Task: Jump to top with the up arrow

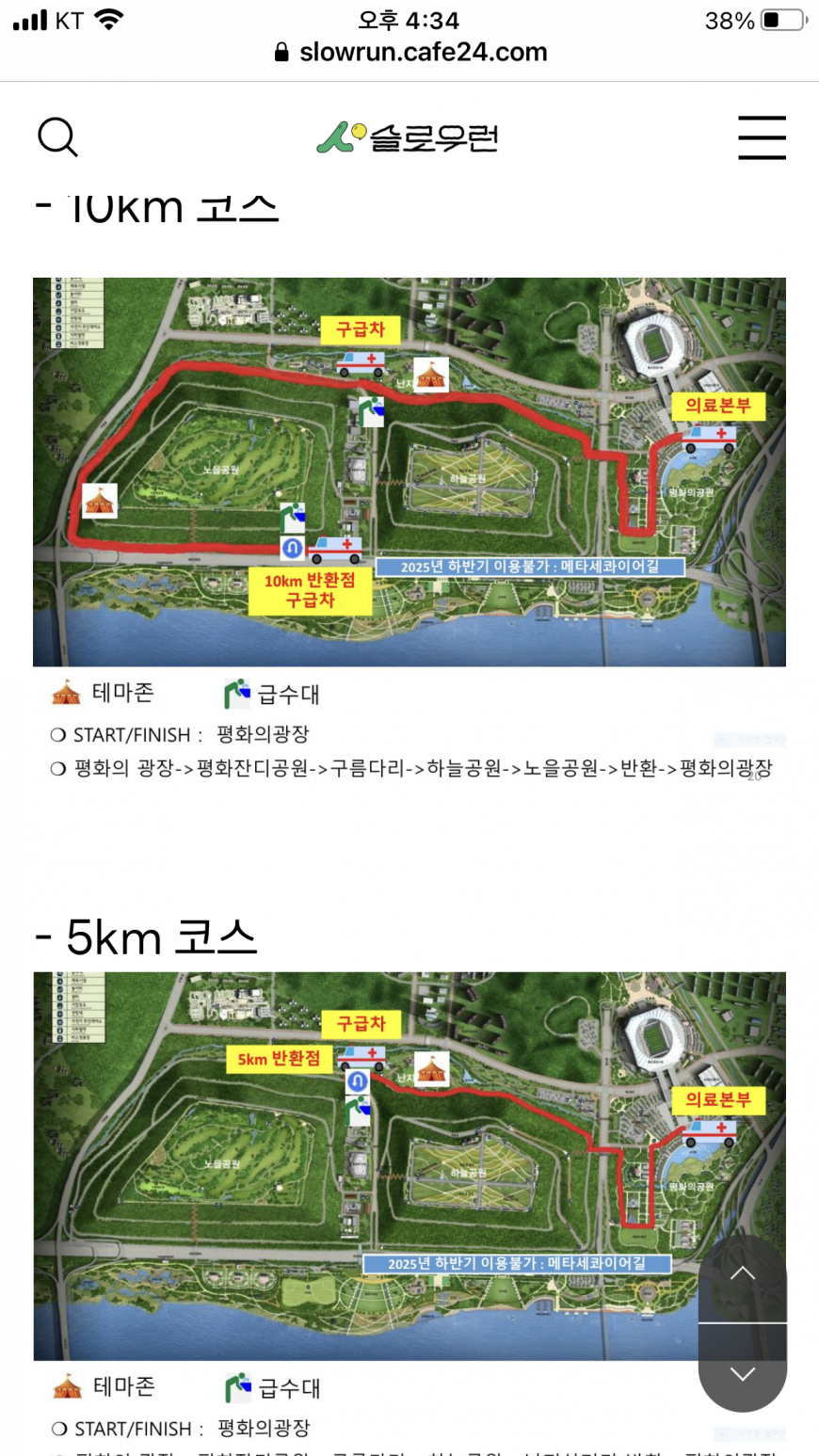Action: coord(742,1274)
